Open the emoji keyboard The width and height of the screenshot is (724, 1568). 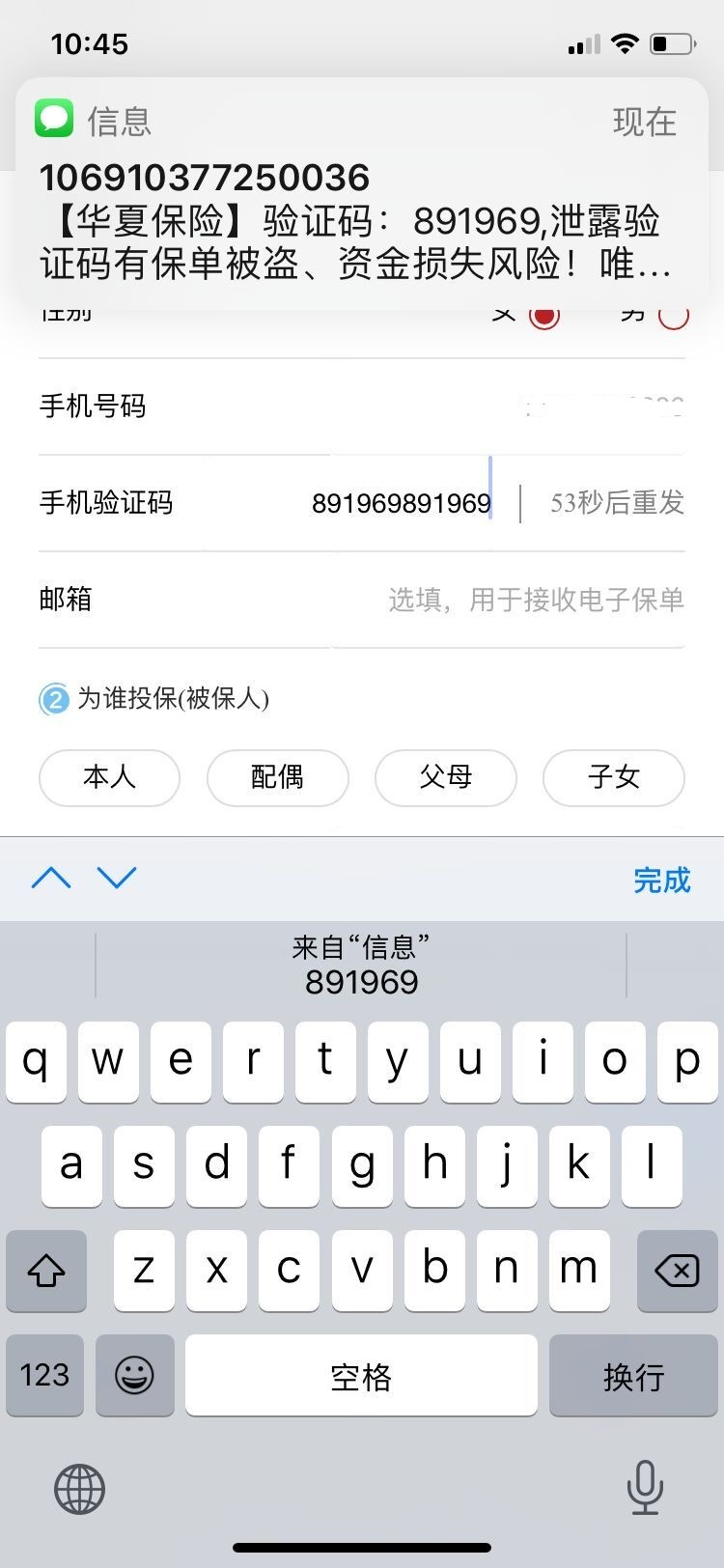134,1375
